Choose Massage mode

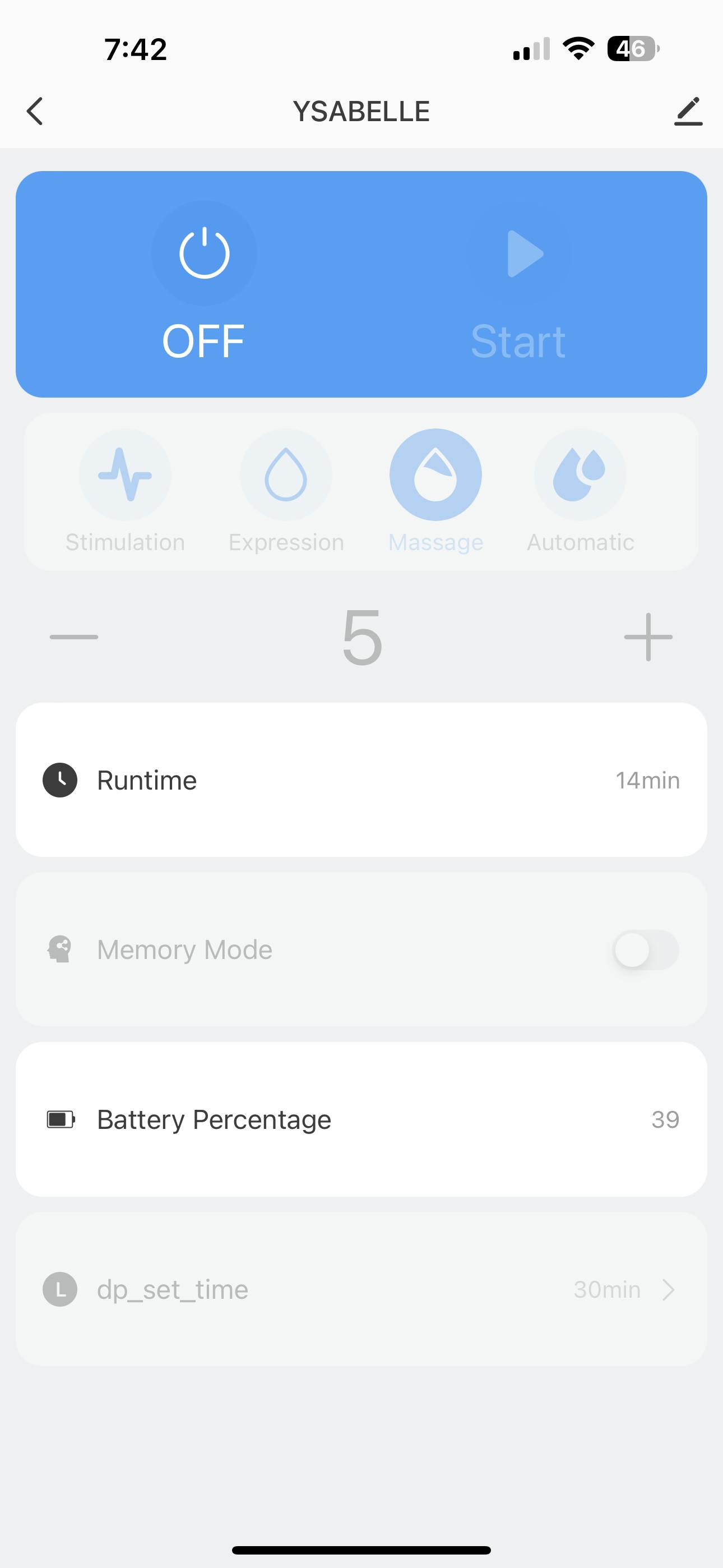[435, 475]
